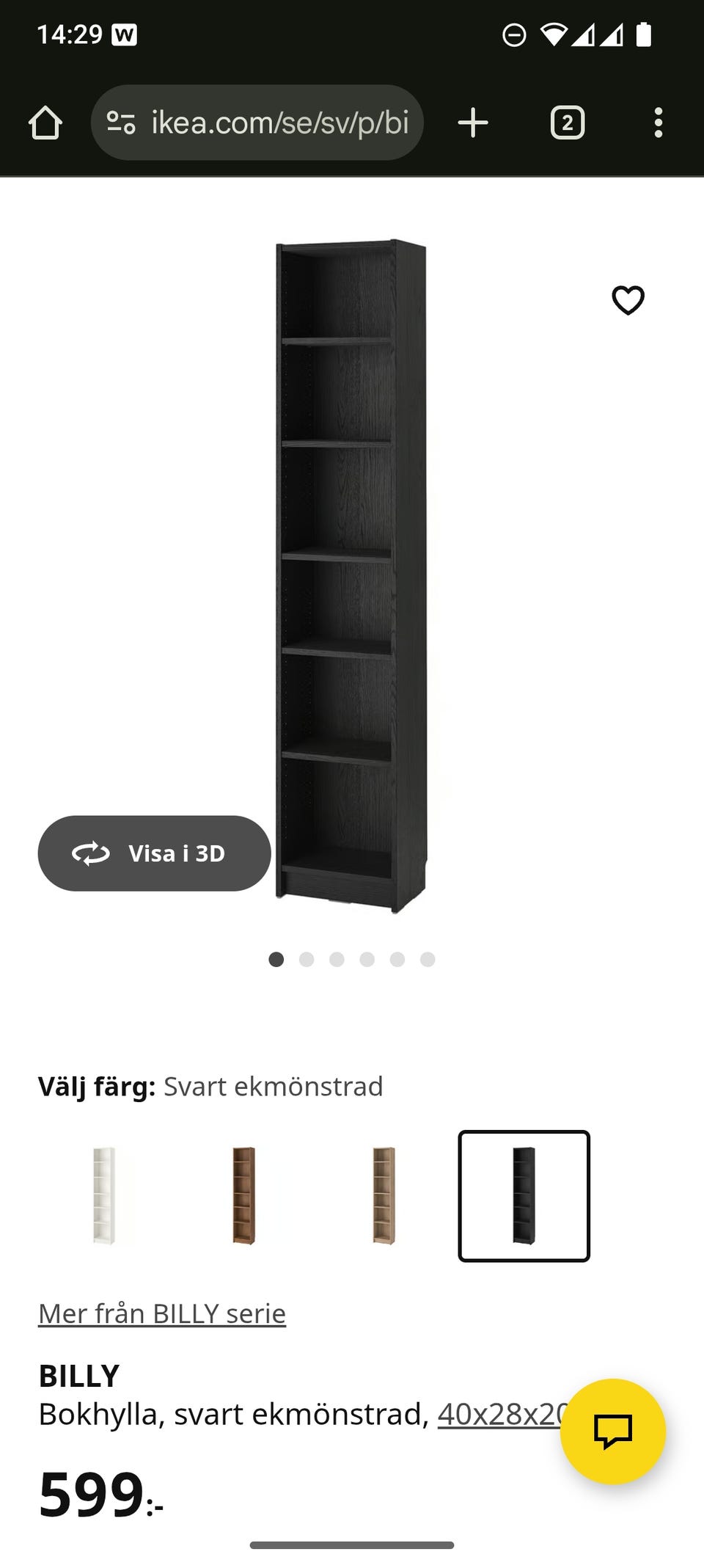Go to Chrome's home page via home icon
704x1568 pixels.
pyautogui.click(x=46, y=123)
